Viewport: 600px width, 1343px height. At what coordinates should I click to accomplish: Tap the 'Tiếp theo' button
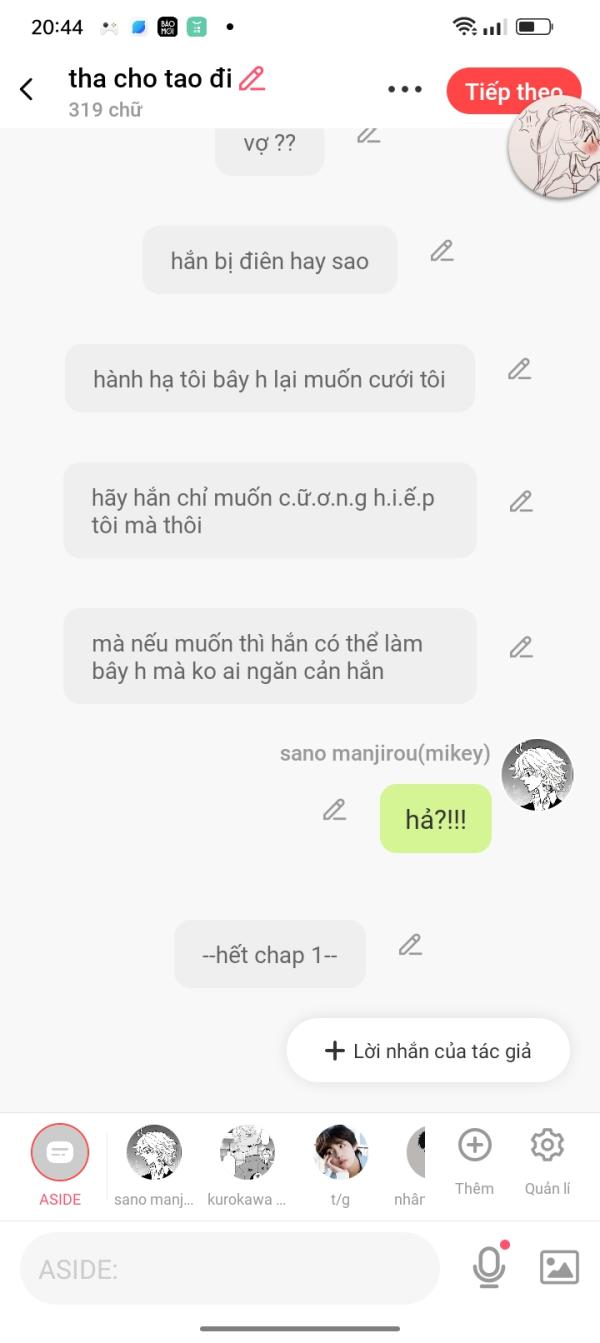click(x=513, y=91)
